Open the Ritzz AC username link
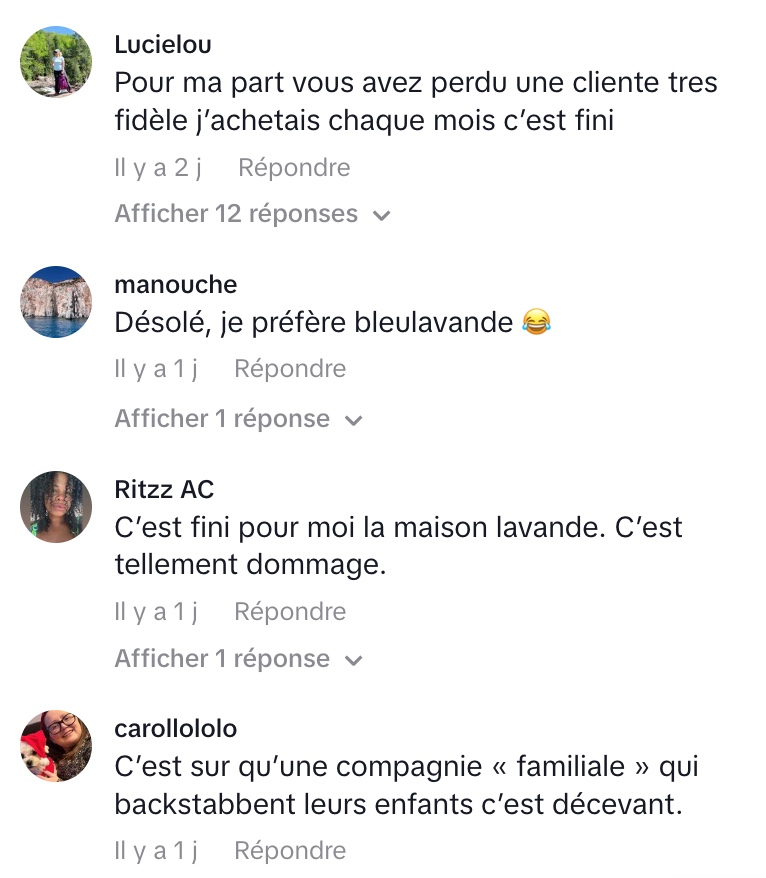The width and height of the screenshot is (766, 878). (165, 490)
